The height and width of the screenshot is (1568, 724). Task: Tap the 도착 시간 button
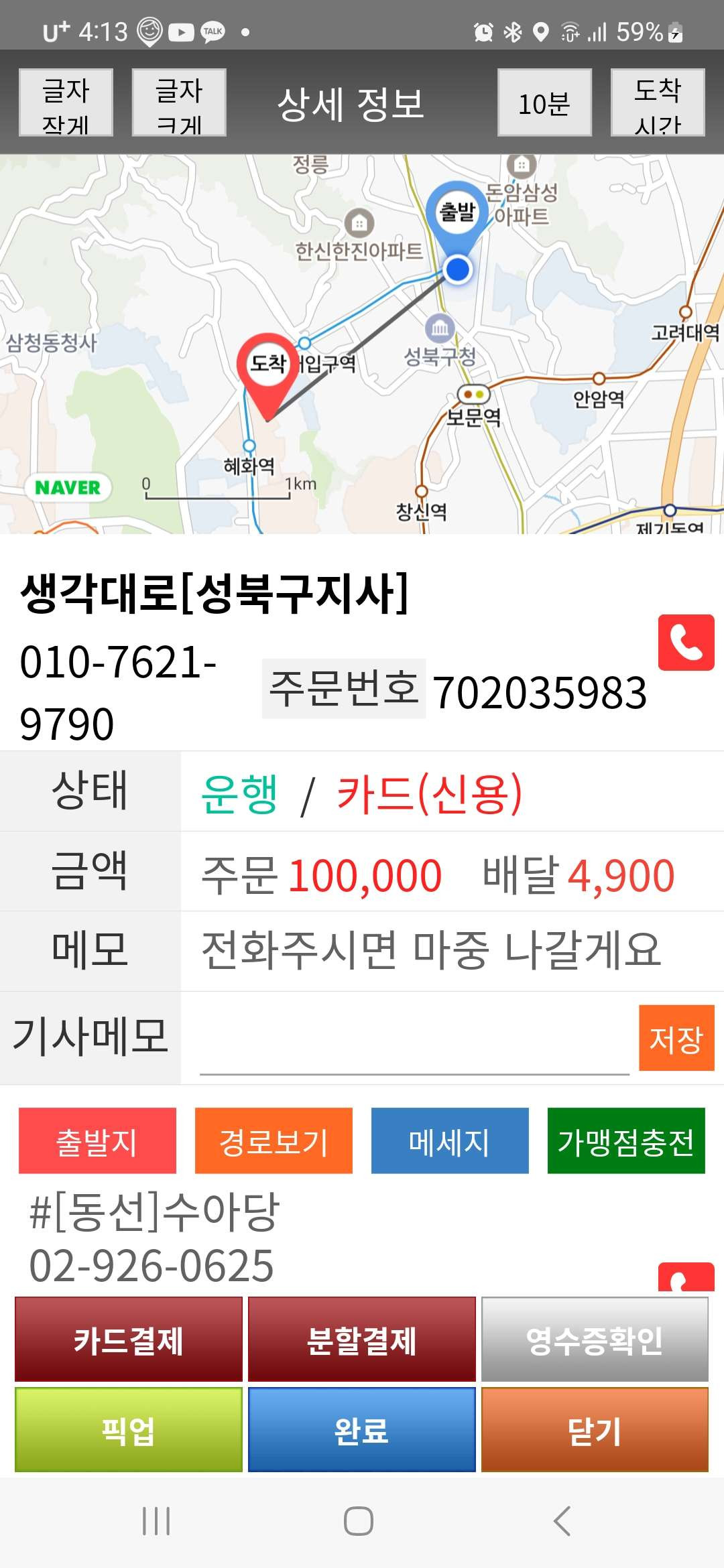658,103
